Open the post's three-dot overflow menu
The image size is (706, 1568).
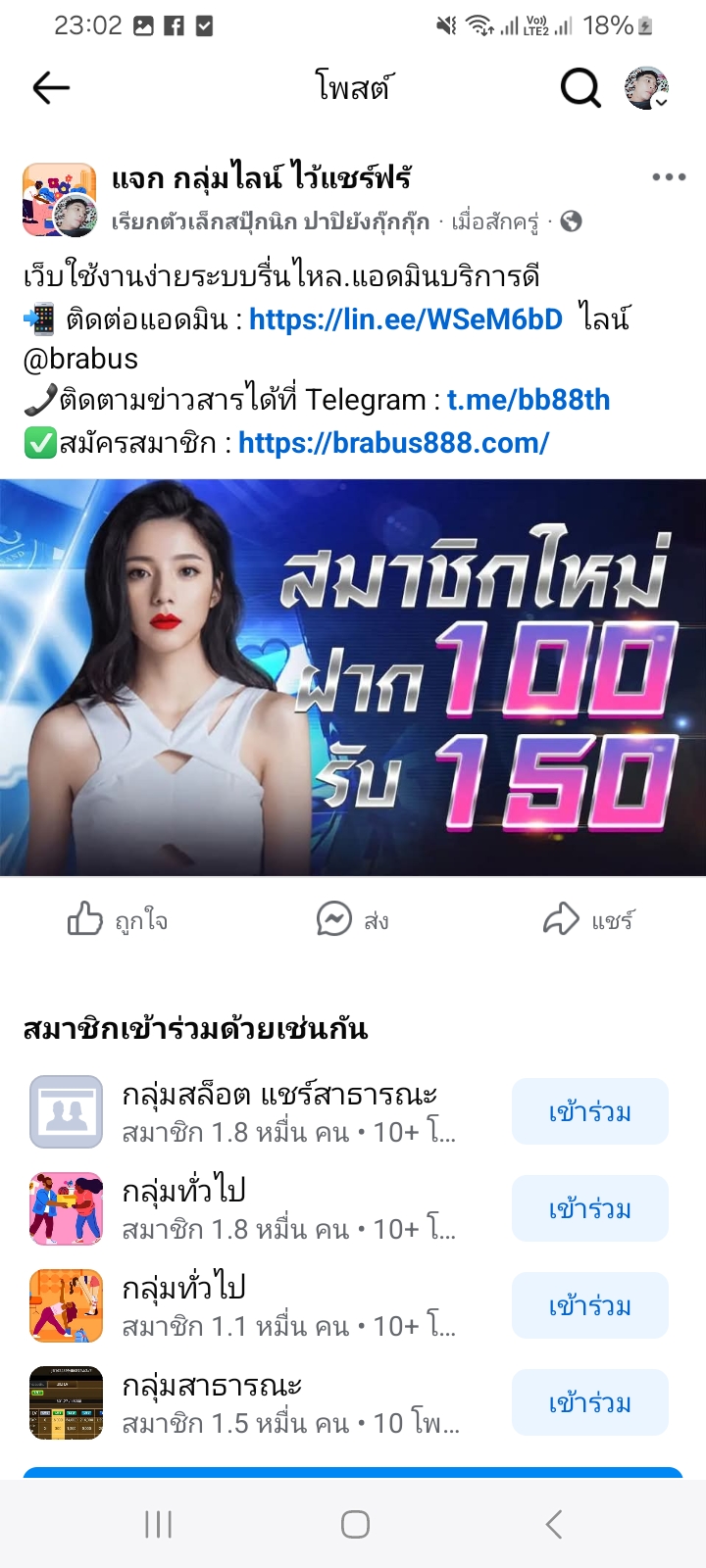click(669, 177)
